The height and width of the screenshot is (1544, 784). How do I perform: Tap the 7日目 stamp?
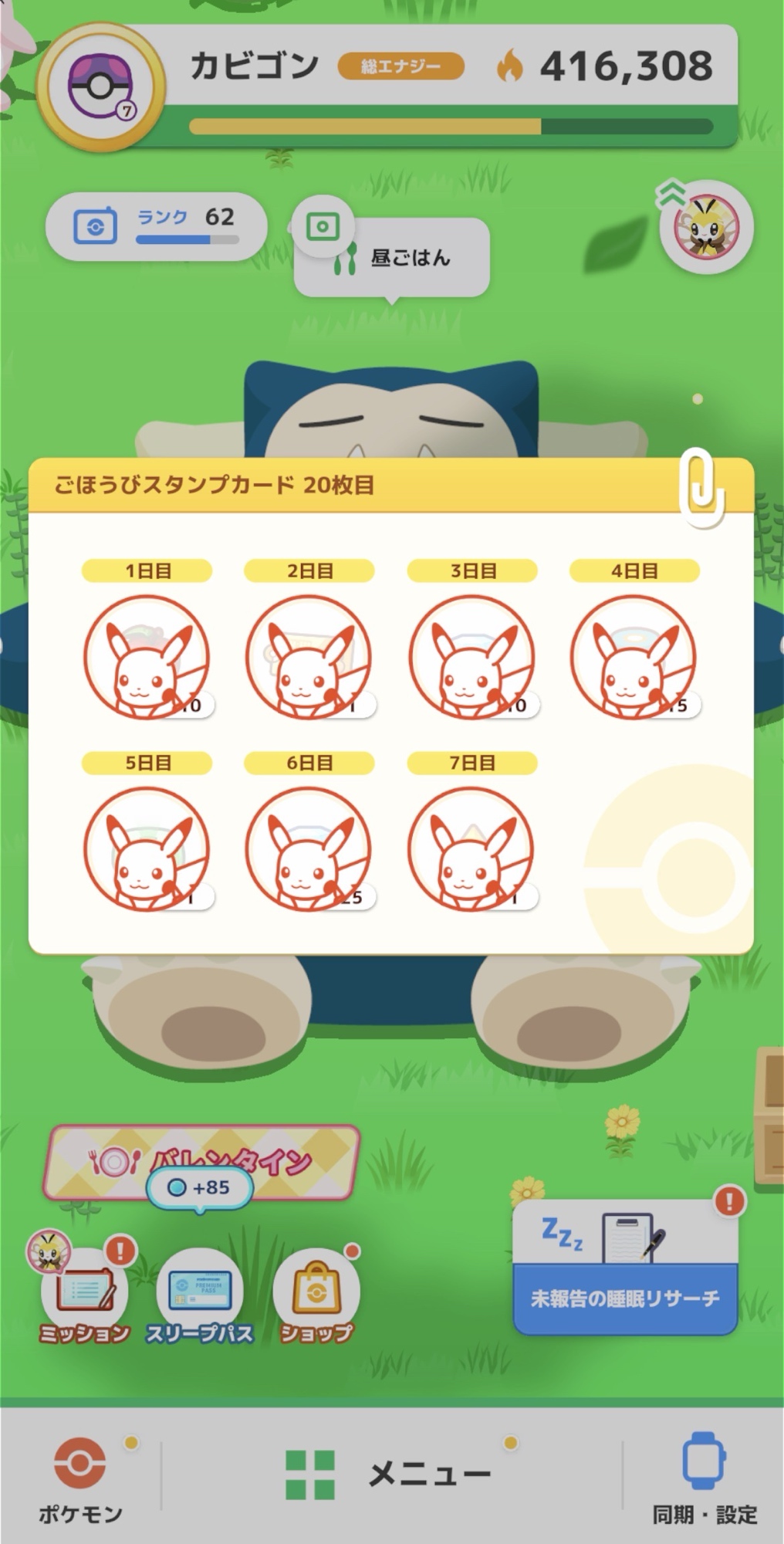click(x=471, y=848)
